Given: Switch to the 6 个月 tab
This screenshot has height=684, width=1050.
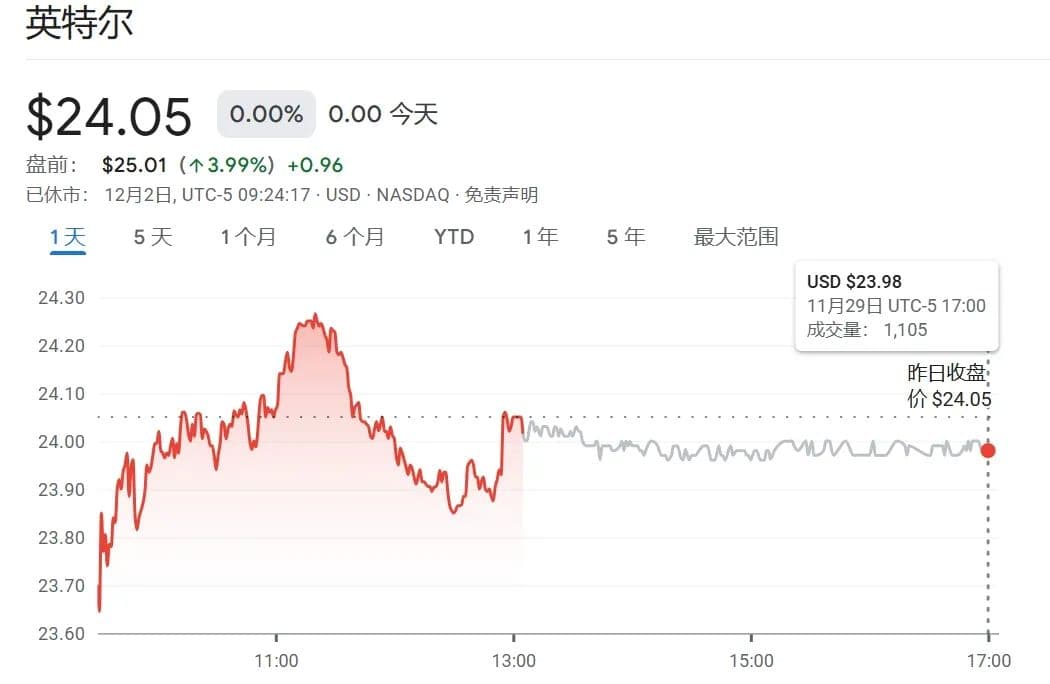Looking at the screenshot, I should [354, 237].
